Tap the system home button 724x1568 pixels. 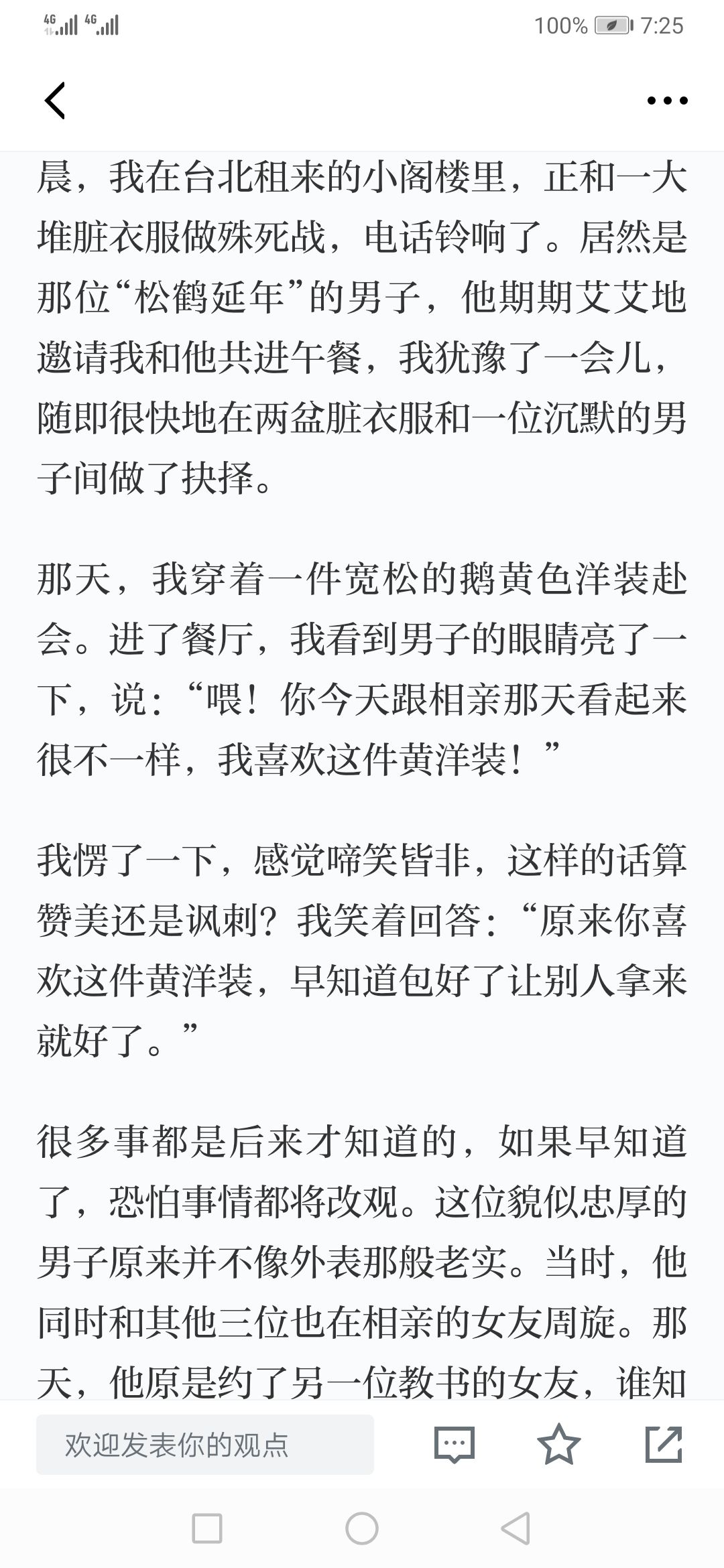(x=362, y=1529)
